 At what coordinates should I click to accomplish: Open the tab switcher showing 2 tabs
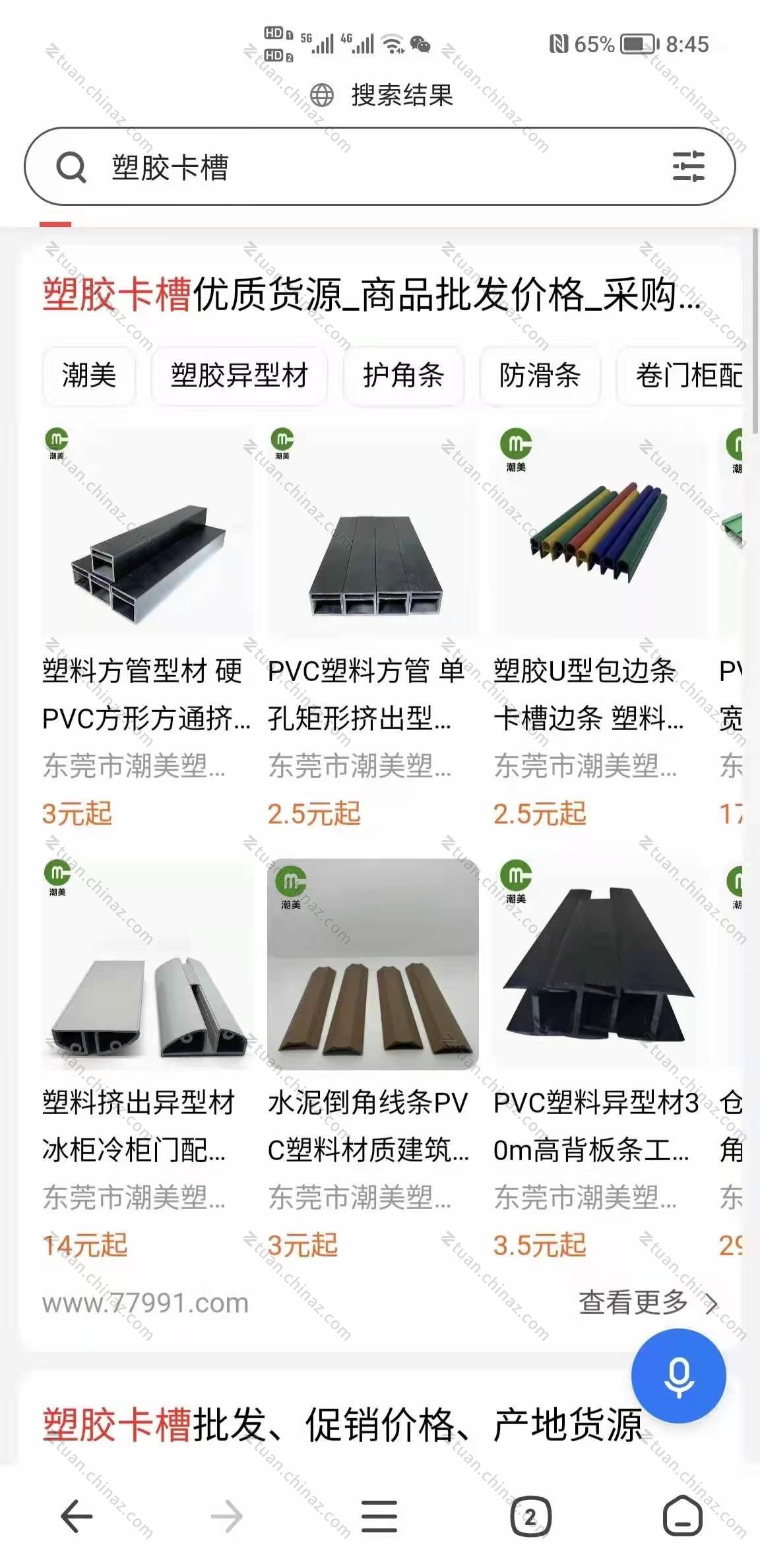530,1516
